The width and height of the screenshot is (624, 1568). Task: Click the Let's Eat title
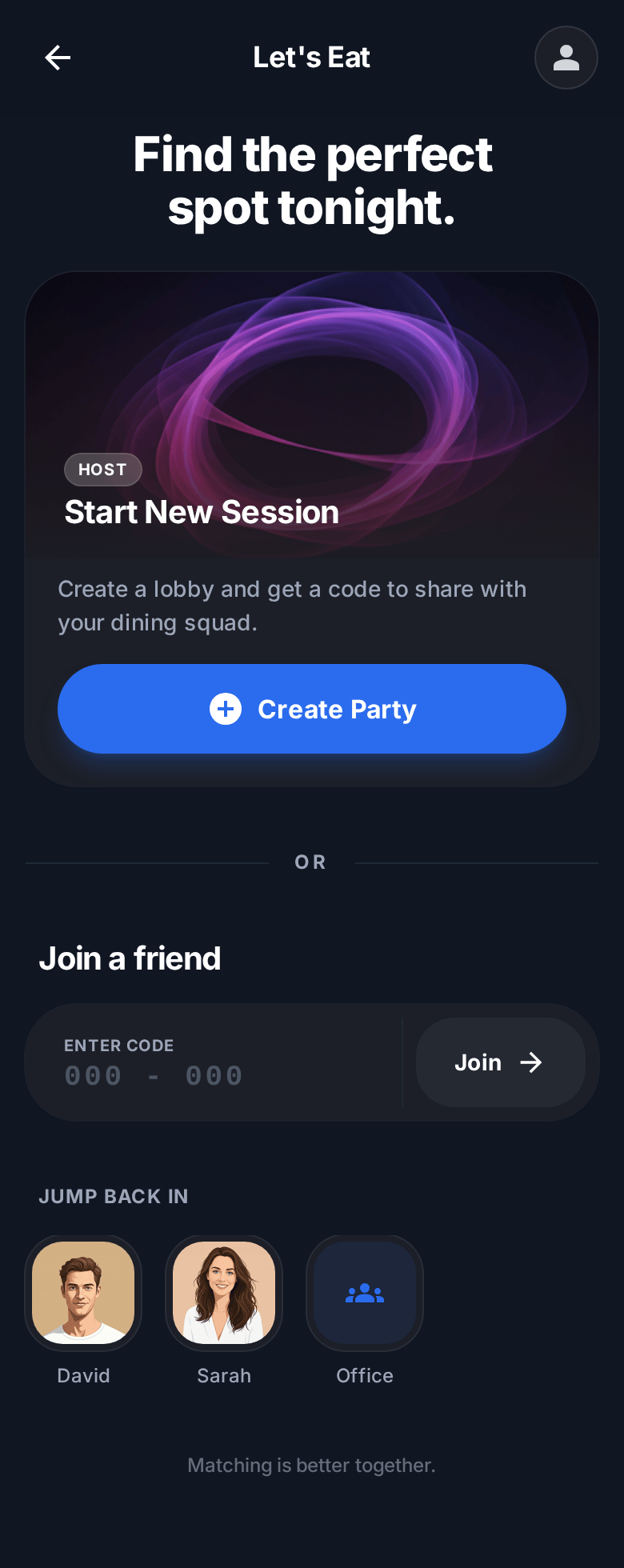point(312,57)
